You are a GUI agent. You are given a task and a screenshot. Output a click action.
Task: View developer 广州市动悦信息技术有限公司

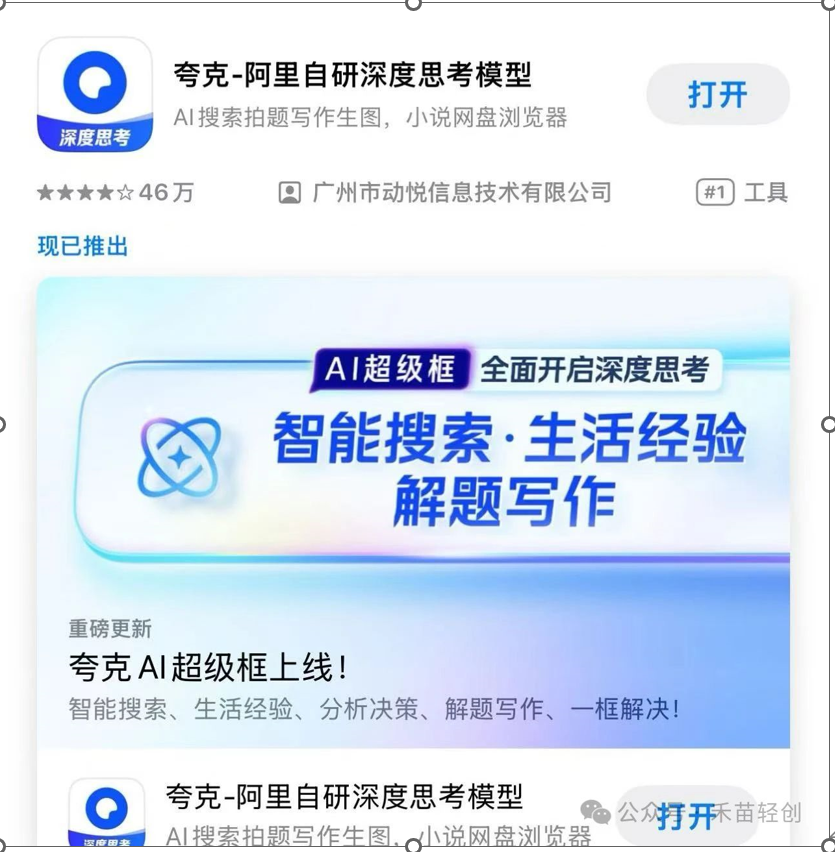tap(445, 192)
